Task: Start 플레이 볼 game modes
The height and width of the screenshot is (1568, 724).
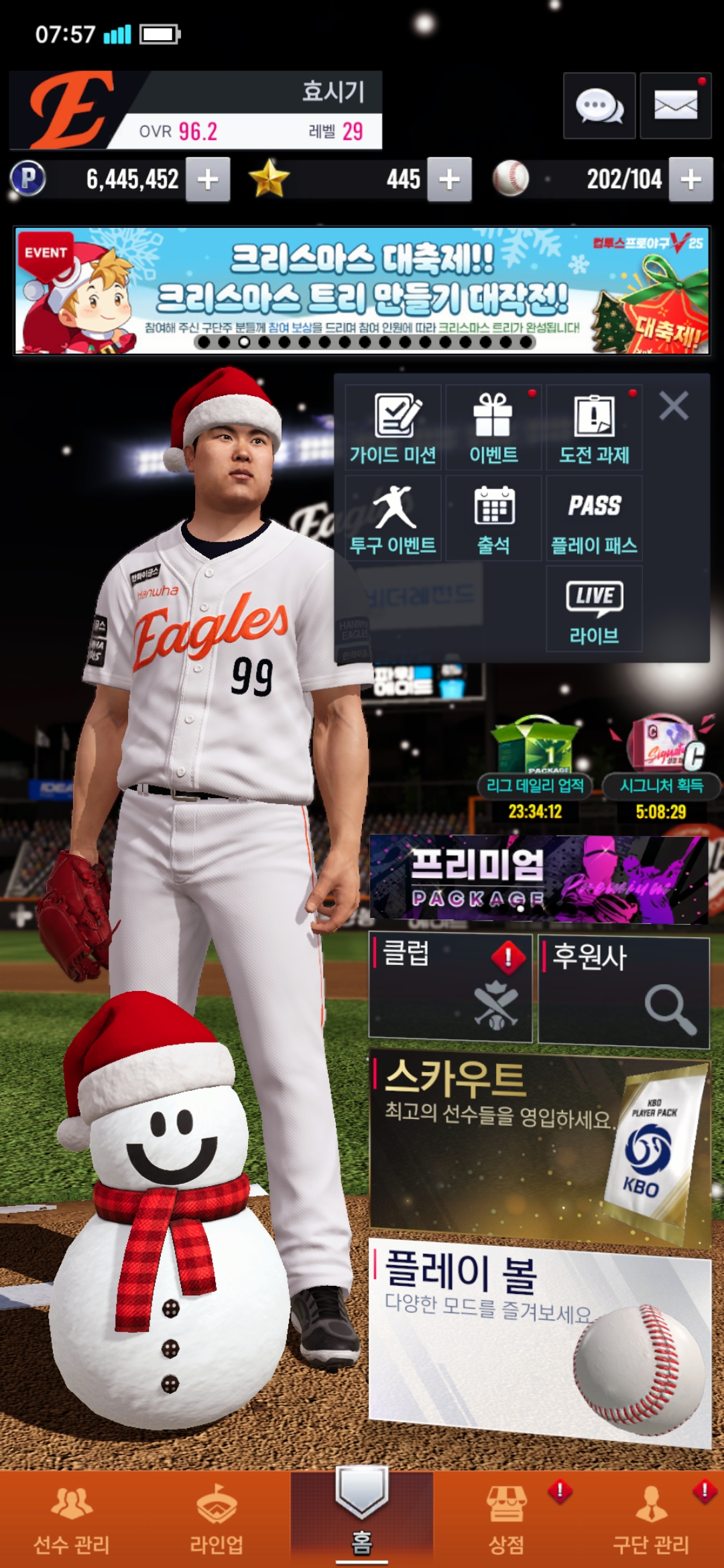Action: click(538, 1337)
